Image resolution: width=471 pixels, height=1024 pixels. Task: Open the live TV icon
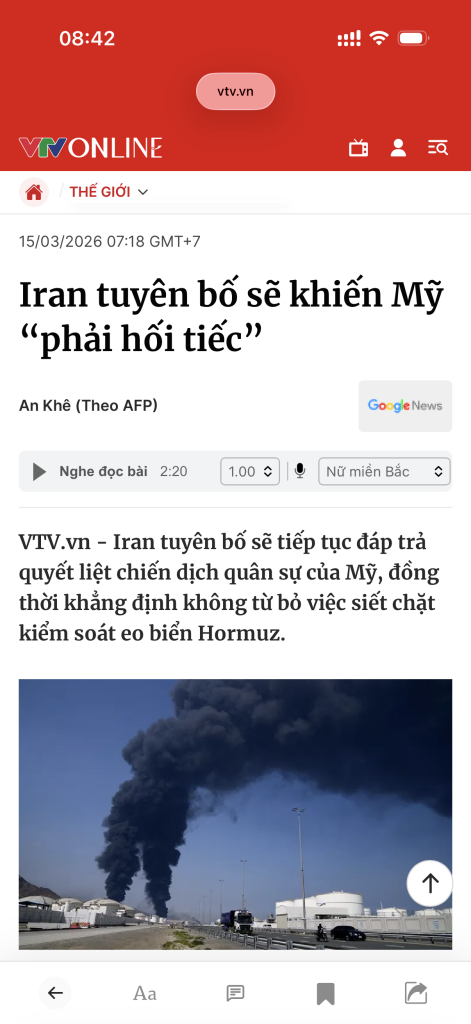[358, 148]
